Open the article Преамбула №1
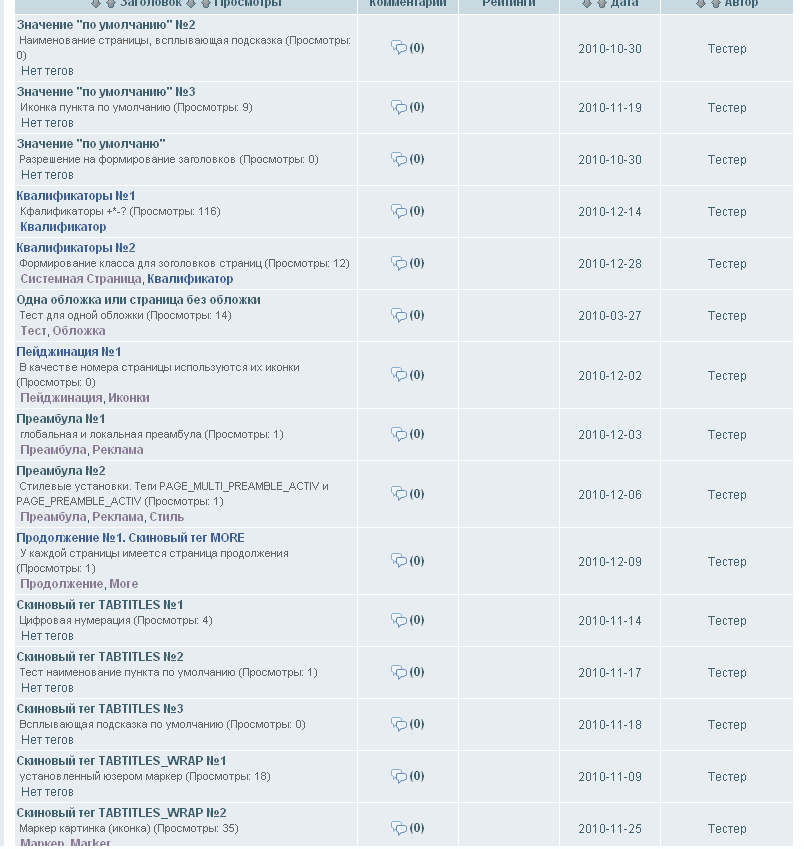Image resolution: width=804 pixels, height=849 pixels. pyautogui.click(x=61, y=419)
